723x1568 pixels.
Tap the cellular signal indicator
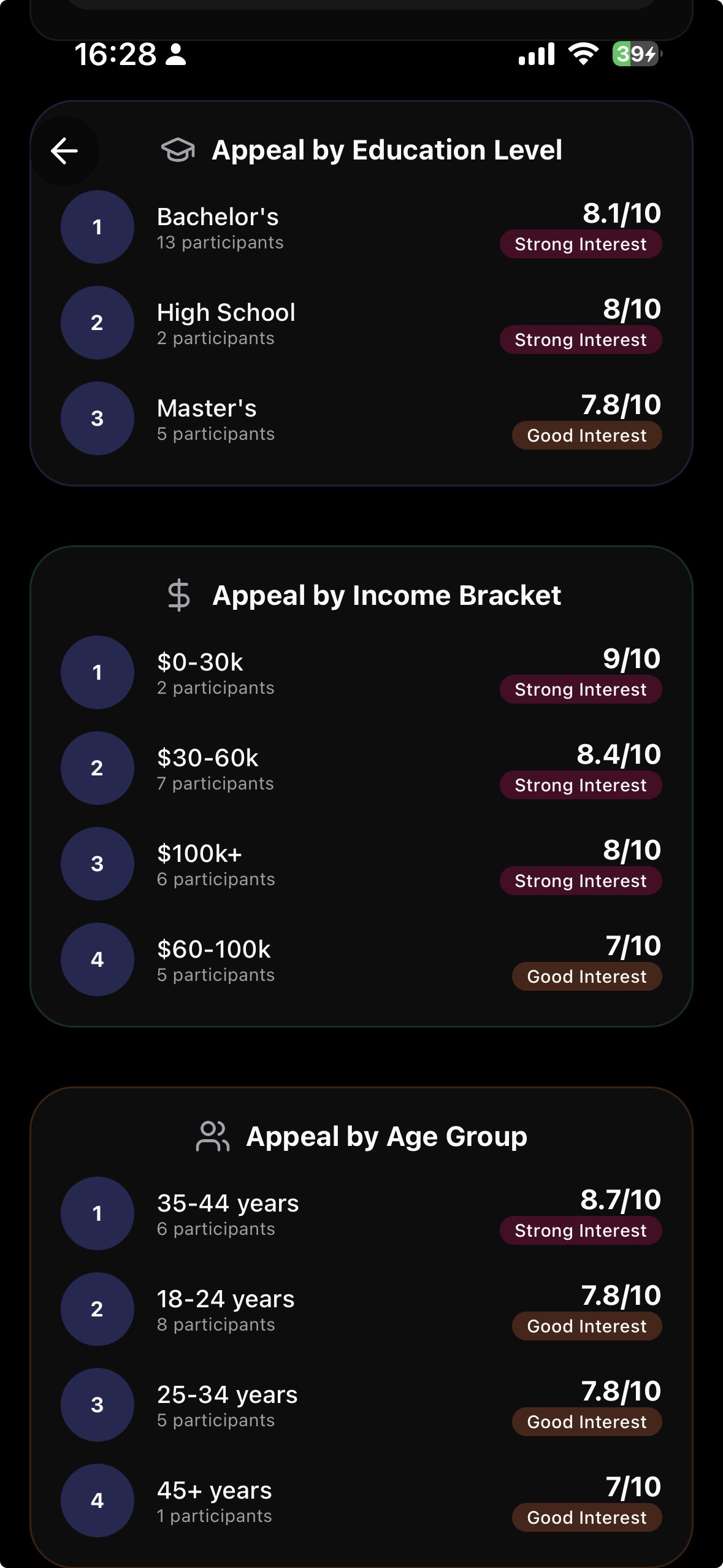pos(535,54)
